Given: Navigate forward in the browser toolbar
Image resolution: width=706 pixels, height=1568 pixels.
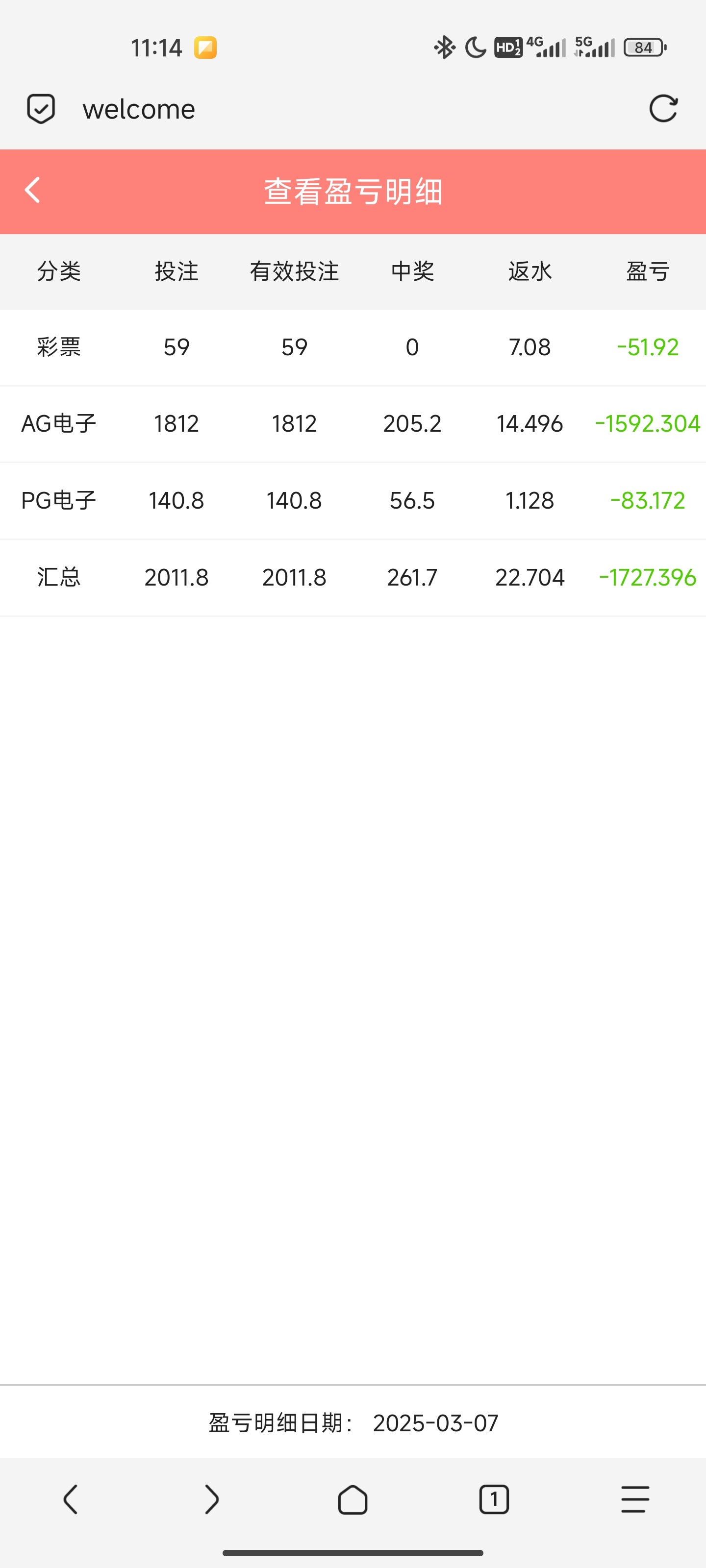Looking at the screenshot, I should [211, 1498].
